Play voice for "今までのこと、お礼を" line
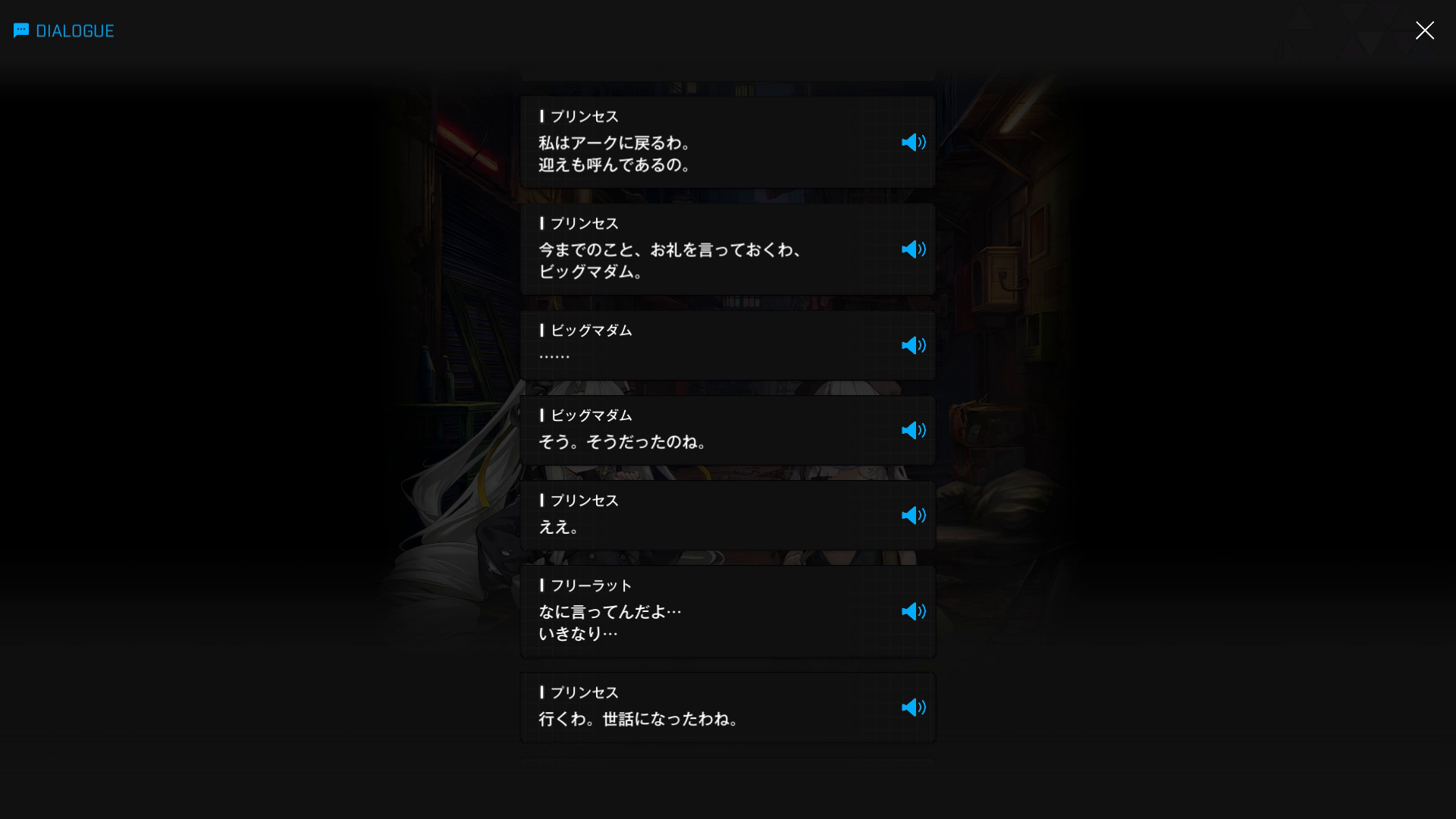1456x819 pixels. click(x=913, y=249)
